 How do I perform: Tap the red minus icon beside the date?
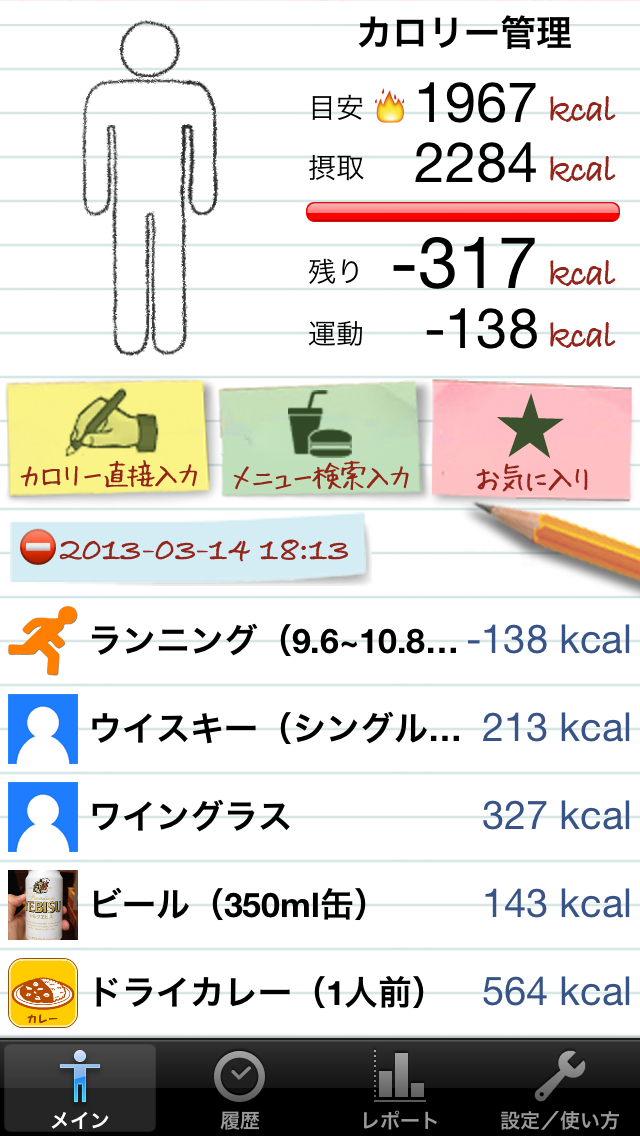37,549
